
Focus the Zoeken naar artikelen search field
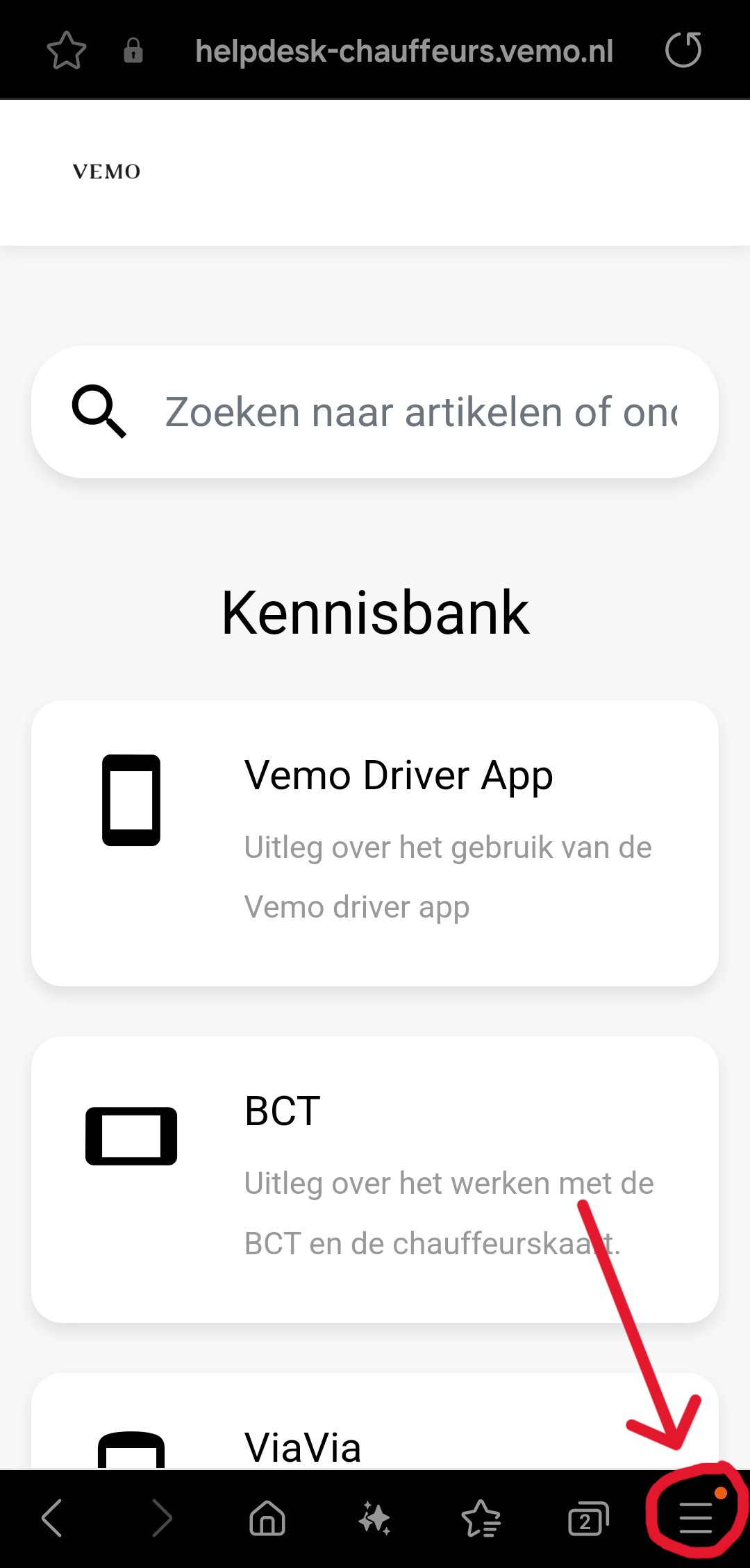pos(420,412)
